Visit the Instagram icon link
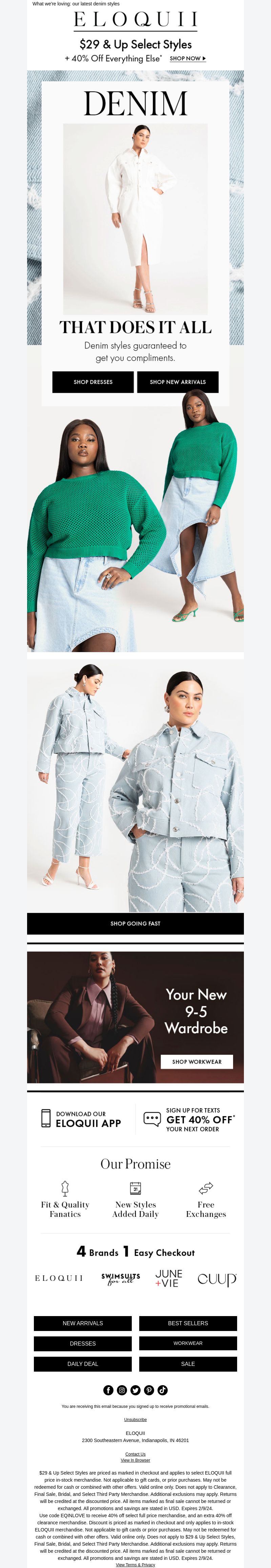 [x=122, y=1390]
